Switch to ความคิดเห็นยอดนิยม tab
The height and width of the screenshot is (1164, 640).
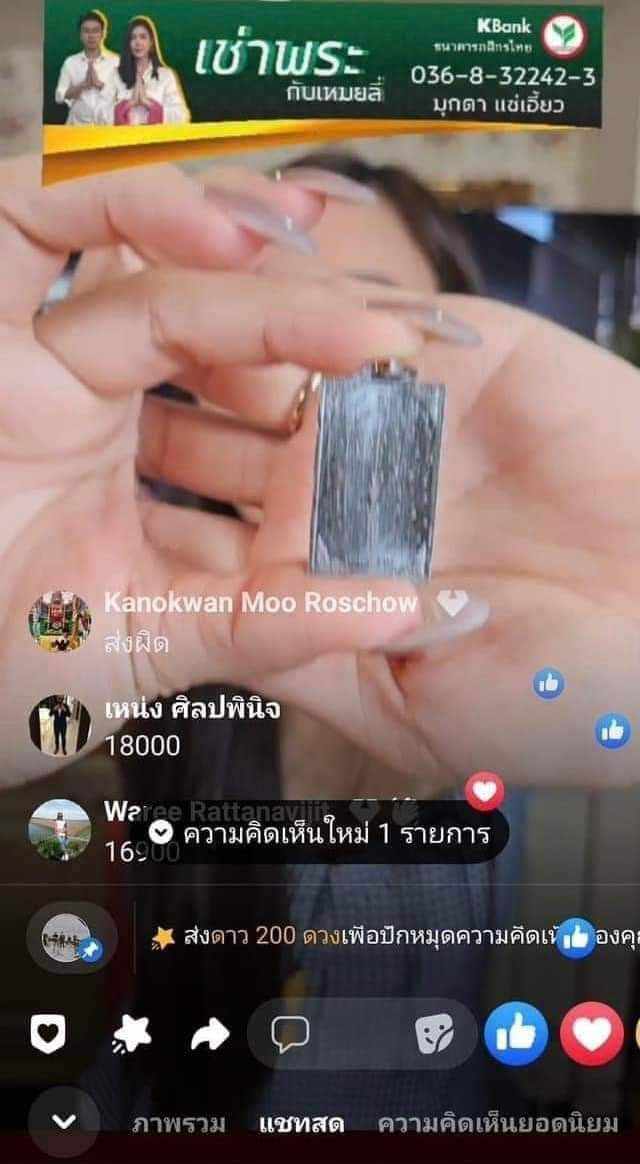coord(498,1124)
